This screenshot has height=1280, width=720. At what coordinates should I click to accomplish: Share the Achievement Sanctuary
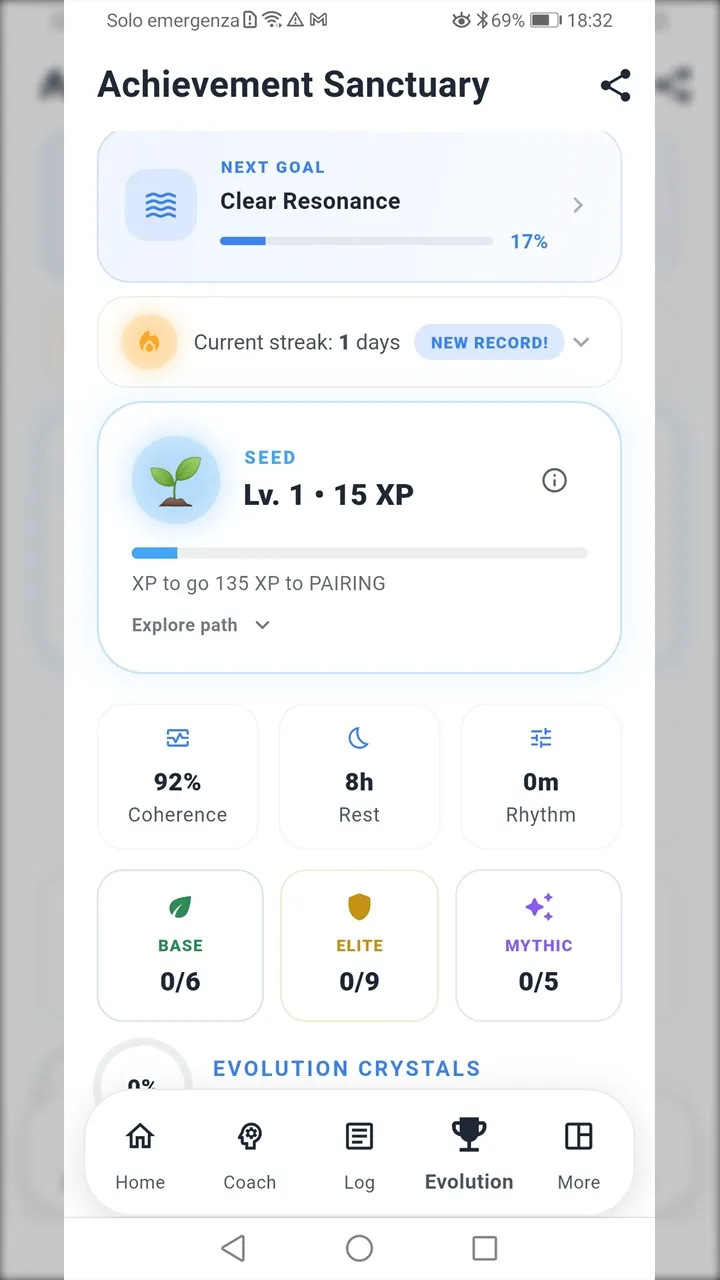[x=615, y=86]
